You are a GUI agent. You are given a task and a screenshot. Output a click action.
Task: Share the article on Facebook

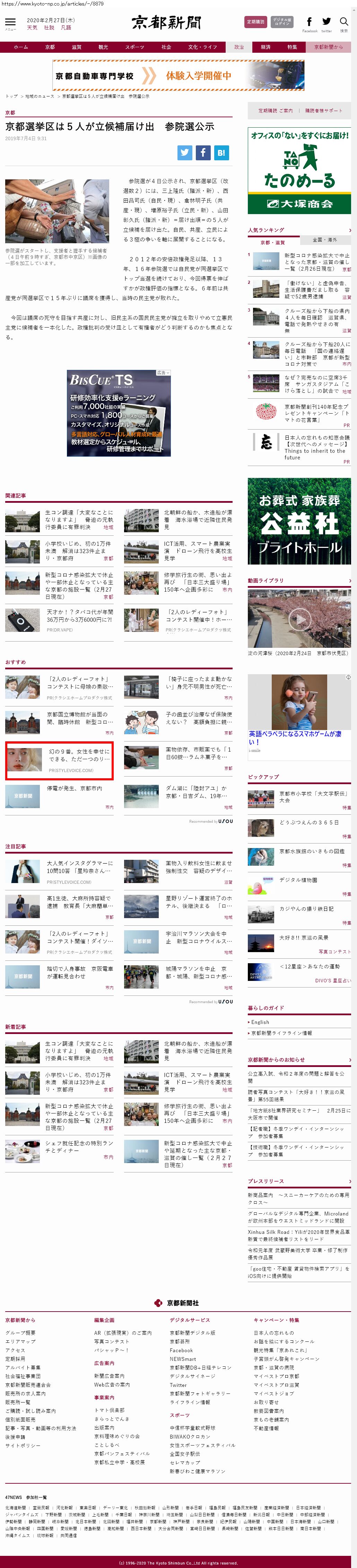coord(203,153)
